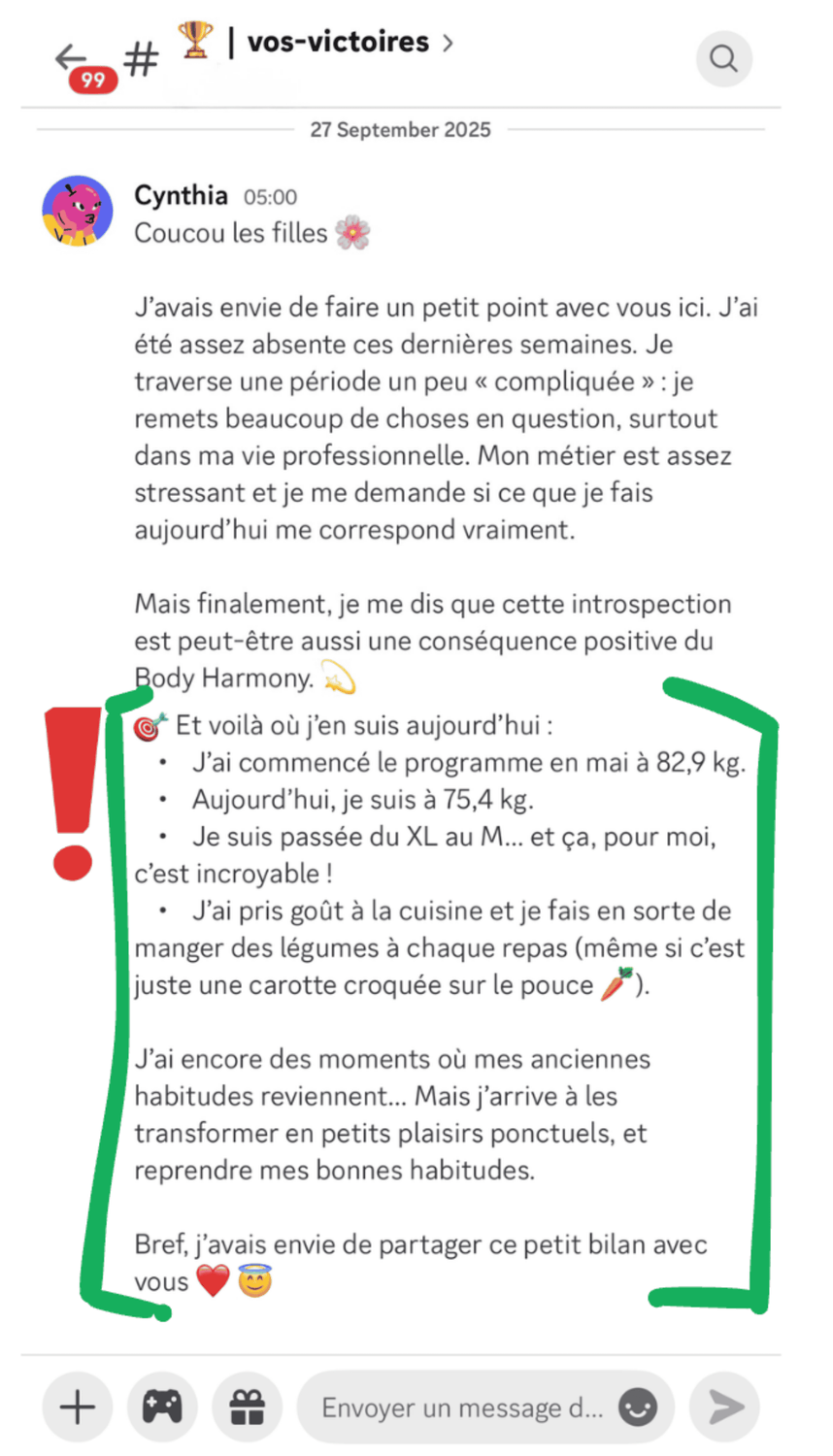This screenshot has width=833, height=1456.
Task: Open the vos-victoires channel details
Action: pyautogui.click(x=339, y=43)
